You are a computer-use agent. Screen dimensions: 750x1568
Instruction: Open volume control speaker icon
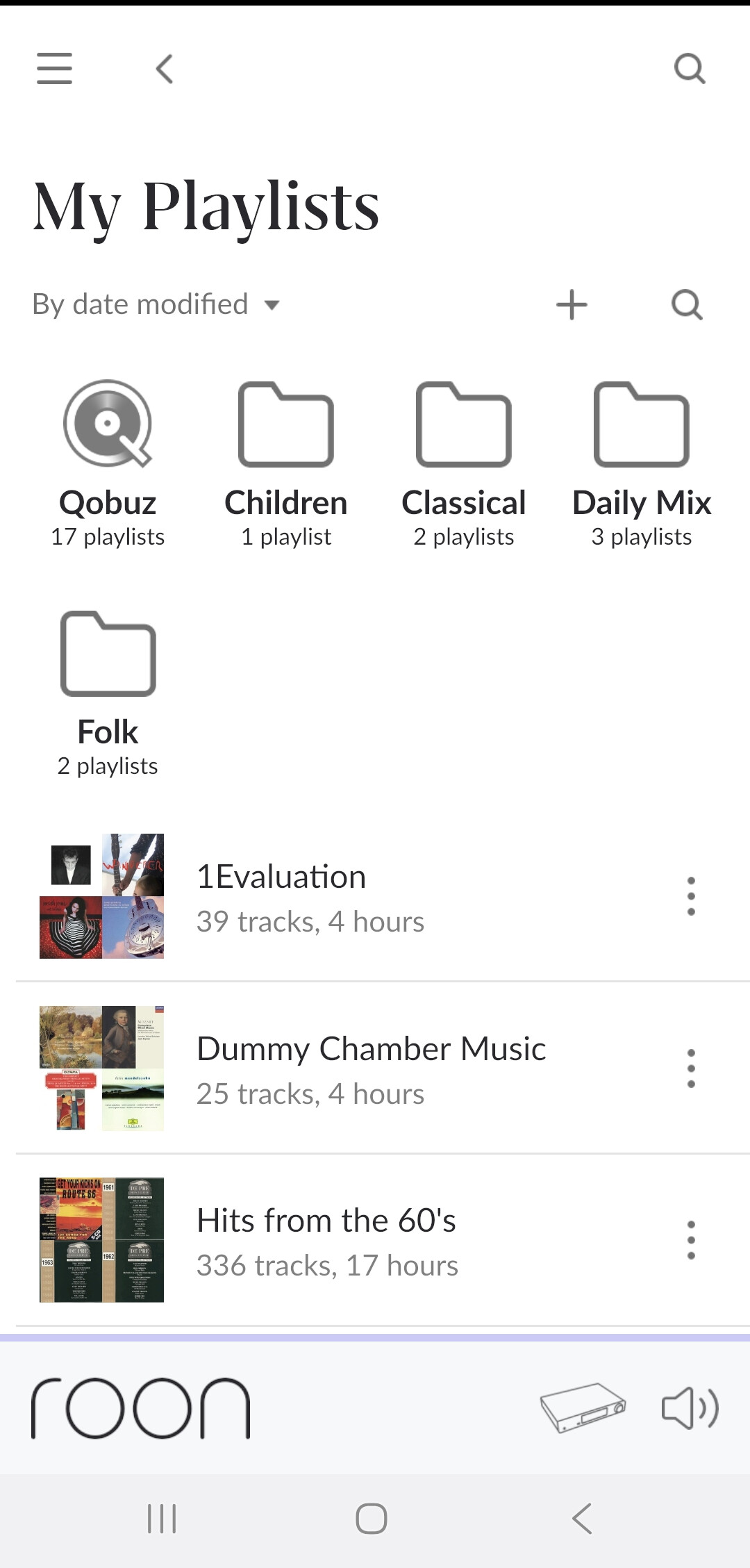(x=690, y=1408)
